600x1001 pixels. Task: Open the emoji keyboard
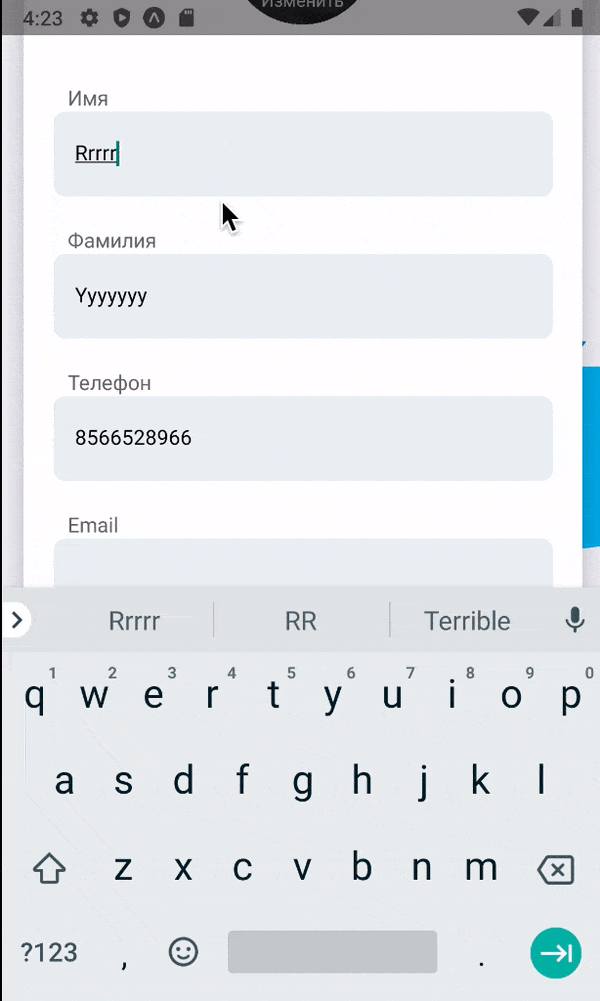[183, 952]
